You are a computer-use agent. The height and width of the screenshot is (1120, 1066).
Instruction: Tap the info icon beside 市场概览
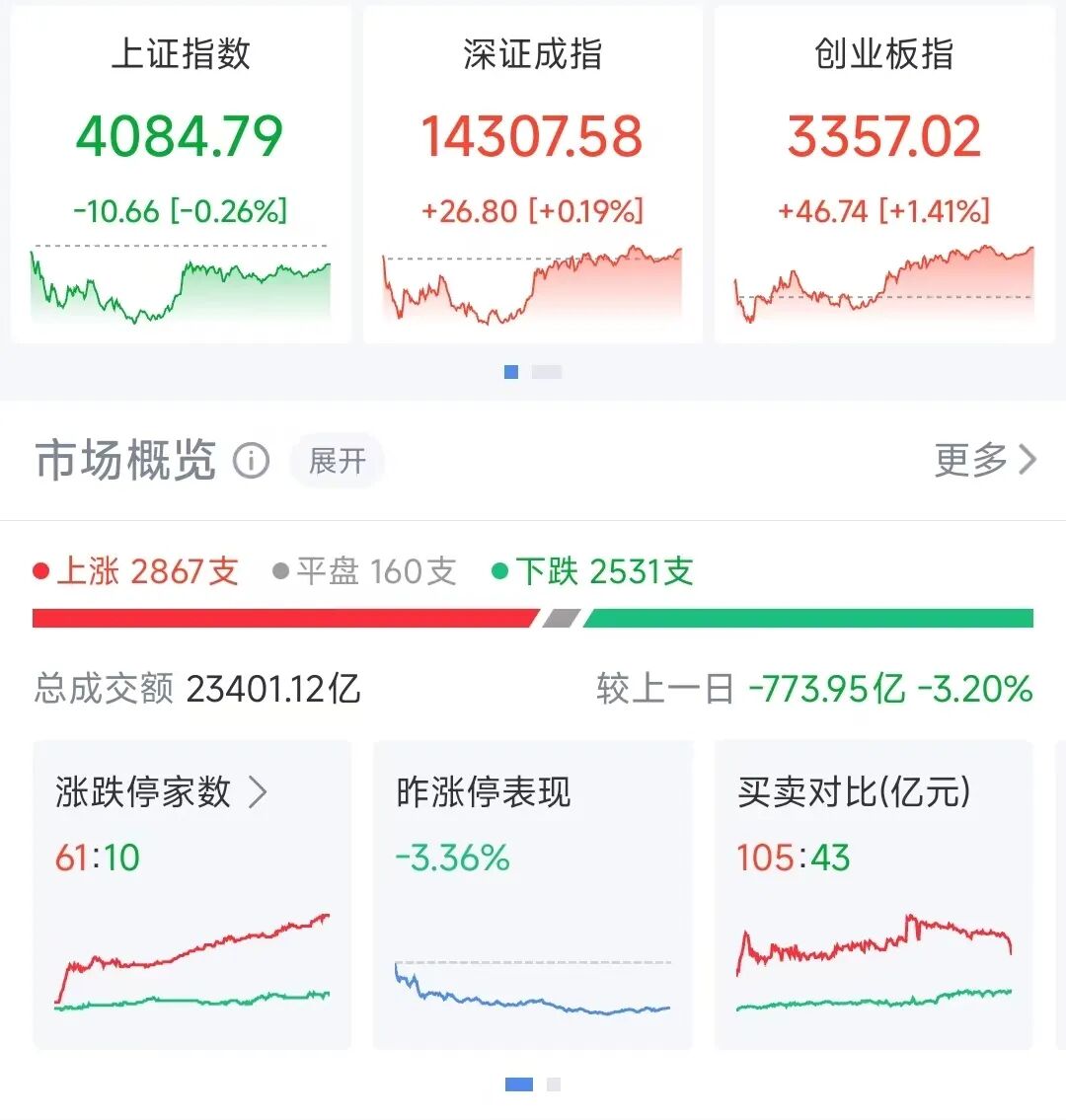point(251,460)
